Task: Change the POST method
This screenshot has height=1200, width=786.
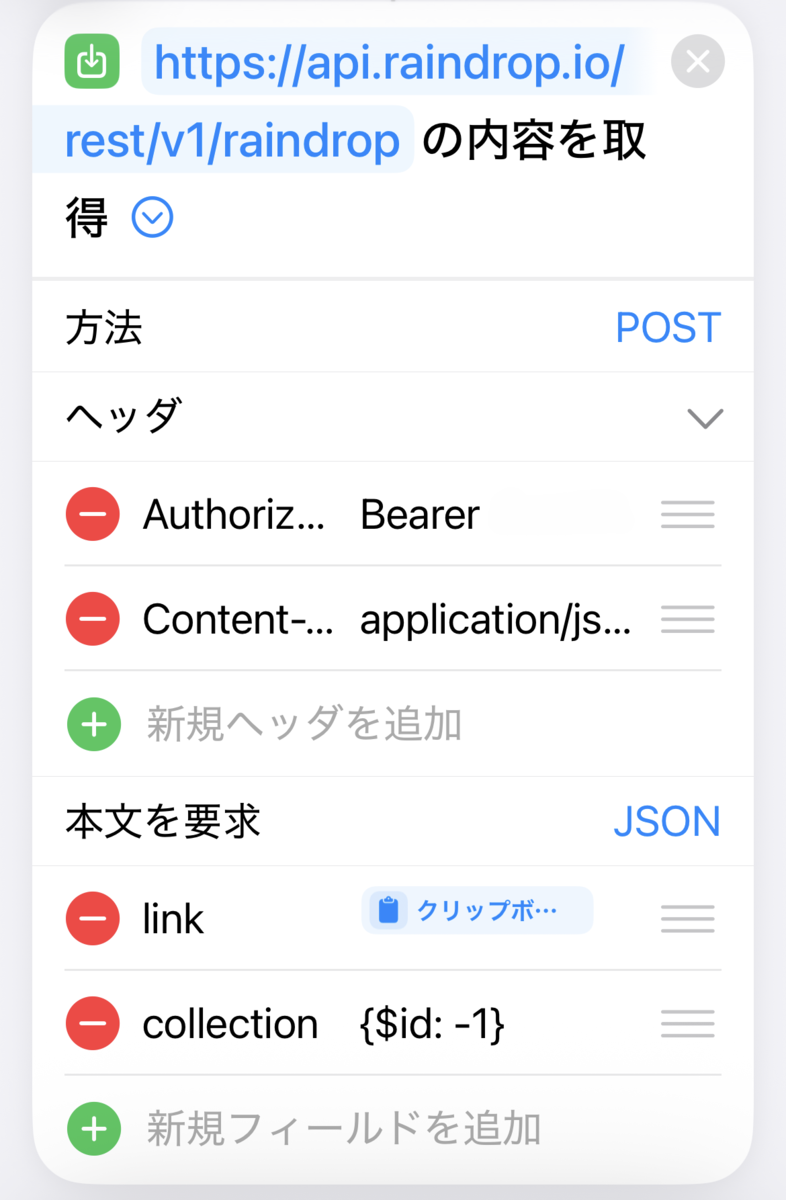Action: click(667, 328)
